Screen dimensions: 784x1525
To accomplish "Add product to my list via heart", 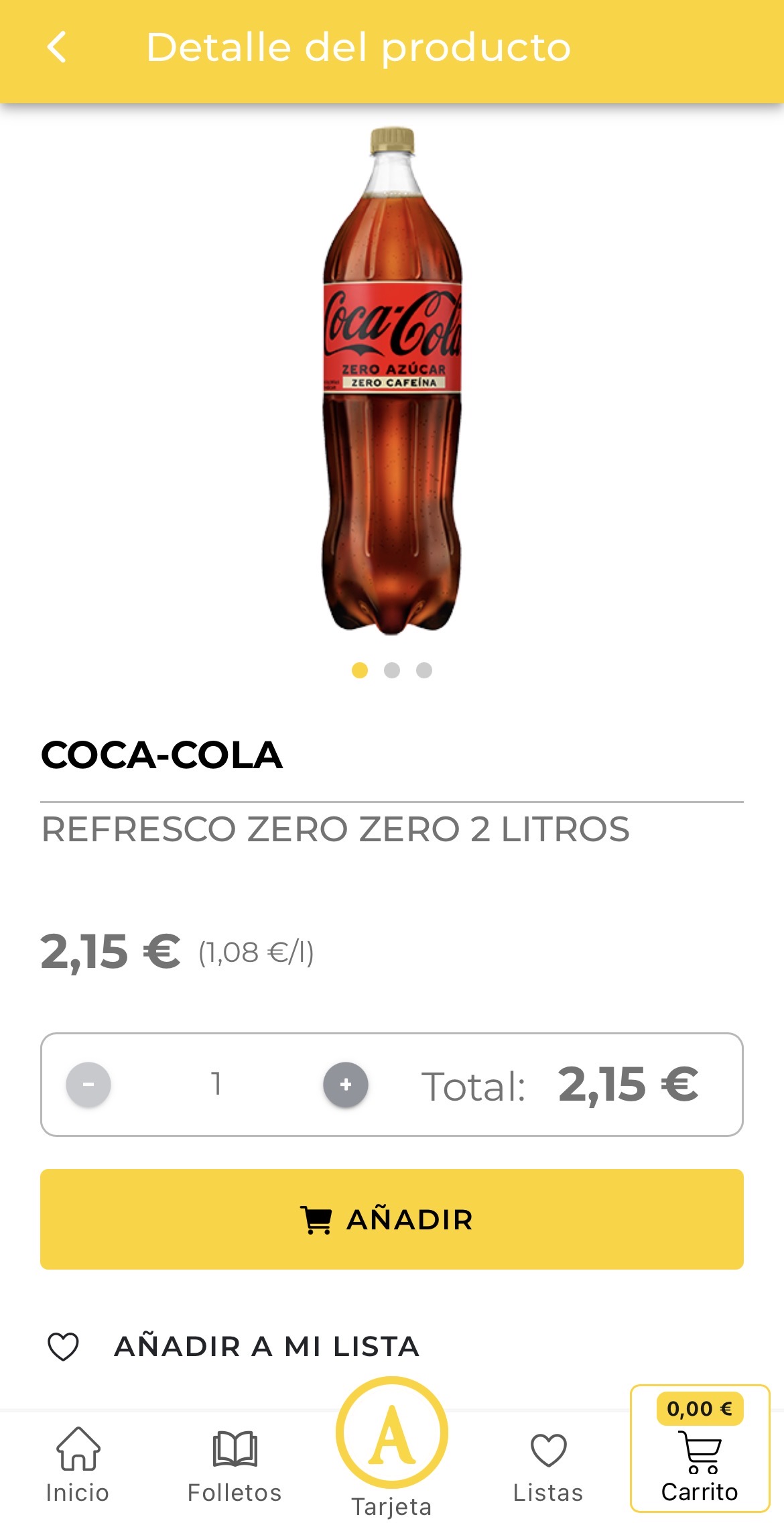I will (64, 1346).
